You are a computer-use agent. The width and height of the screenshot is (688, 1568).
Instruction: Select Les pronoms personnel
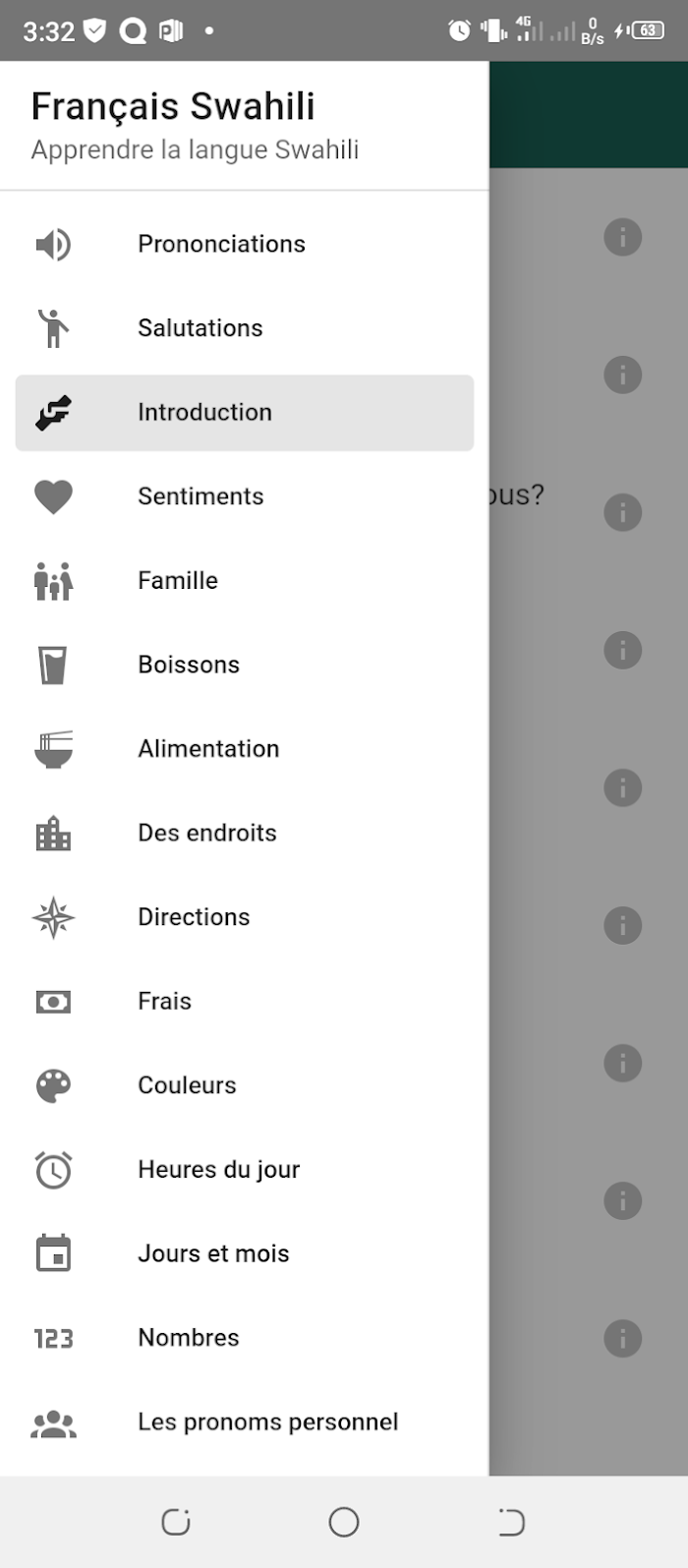244,1423
